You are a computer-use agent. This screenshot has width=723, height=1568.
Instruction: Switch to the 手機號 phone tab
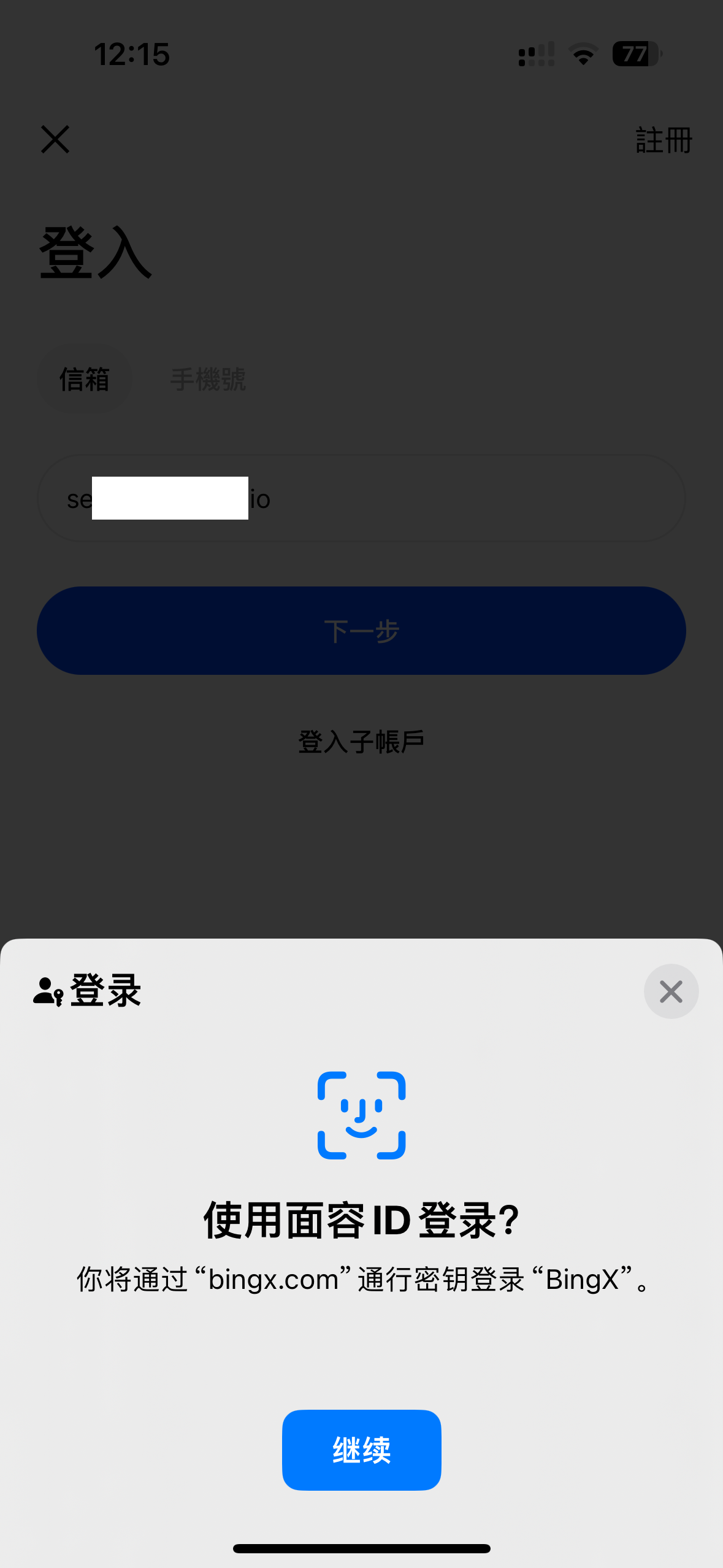coord(208,379)
